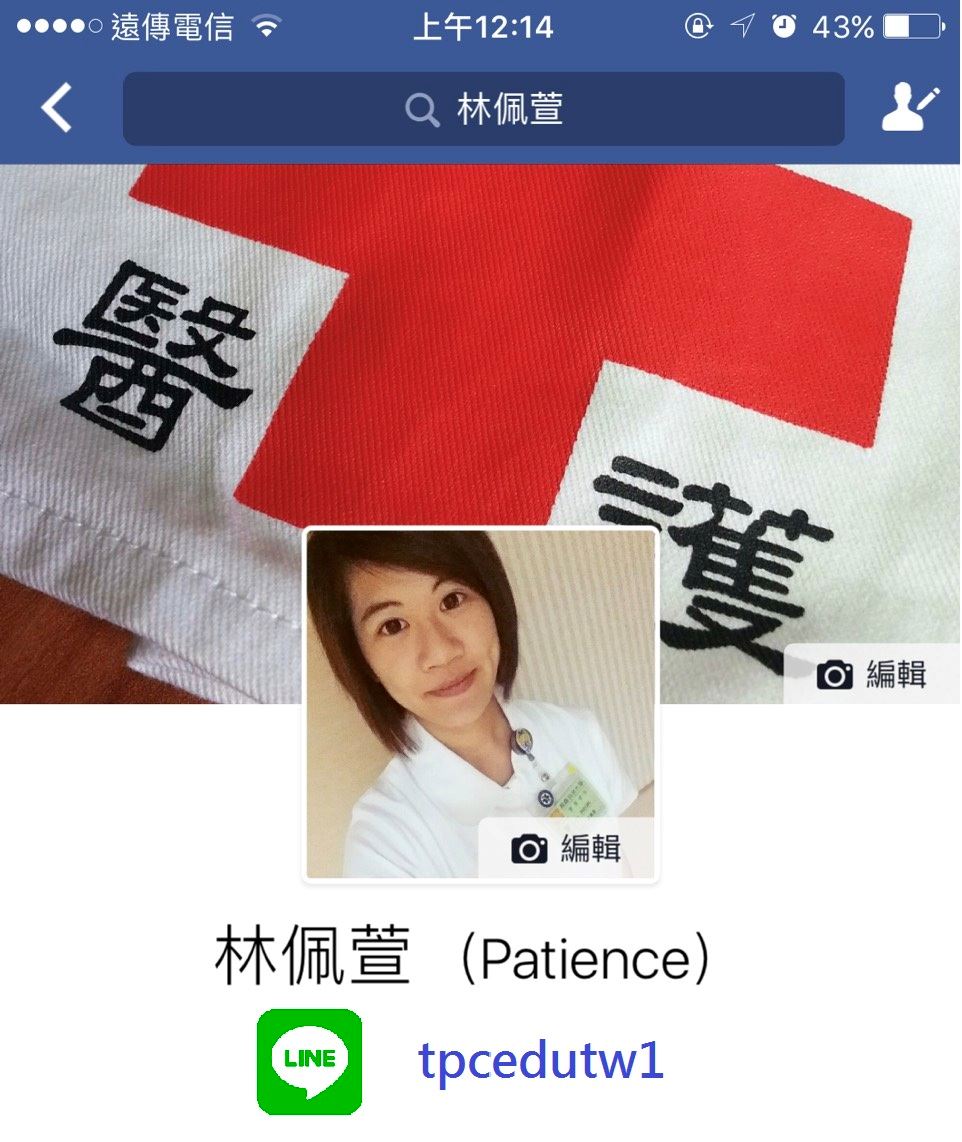Viewport: 962px width, 1142px height.
Task: Open the edit profile person icon
Action: coord(910,108)
